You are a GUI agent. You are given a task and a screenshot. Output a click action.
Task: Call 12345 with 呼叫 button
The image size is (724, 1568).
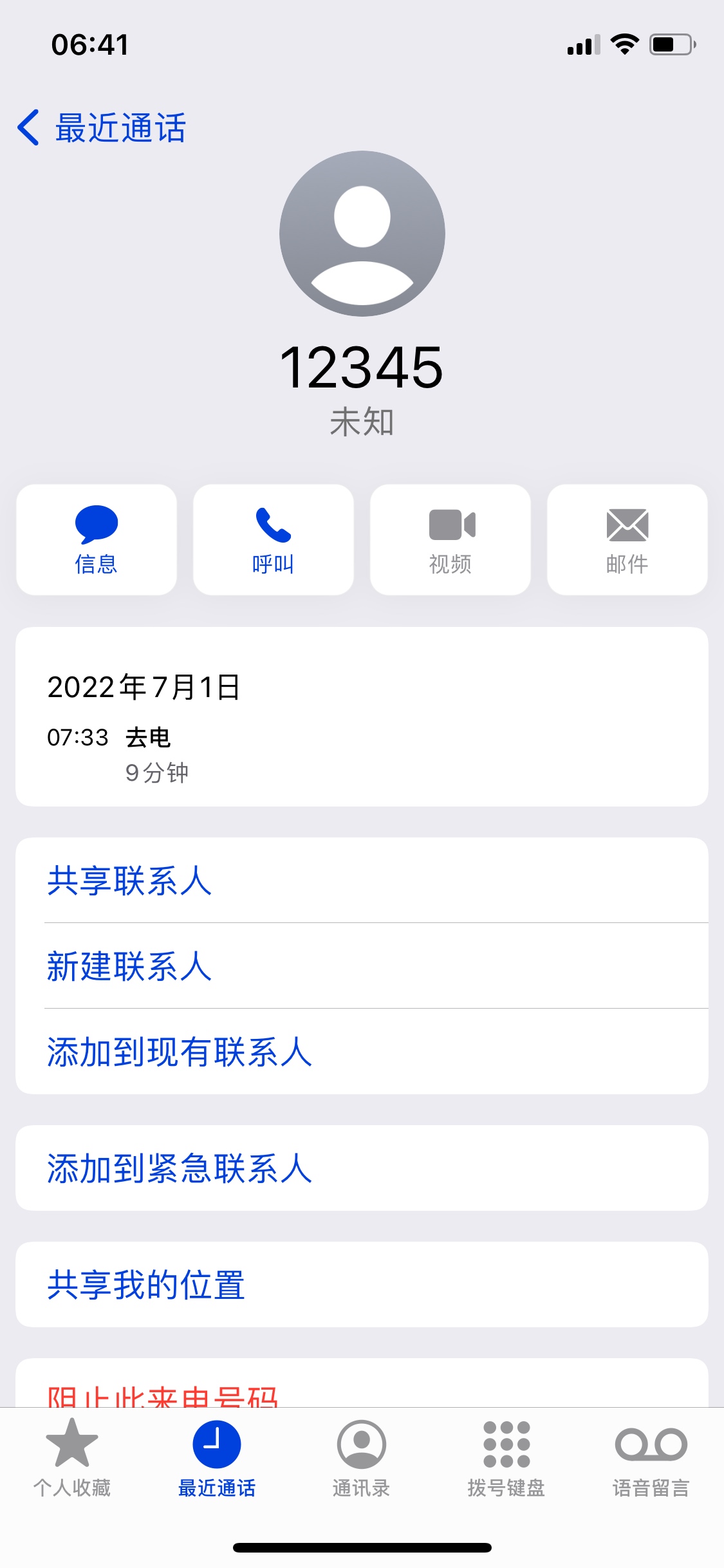click(x=274, y=539)
